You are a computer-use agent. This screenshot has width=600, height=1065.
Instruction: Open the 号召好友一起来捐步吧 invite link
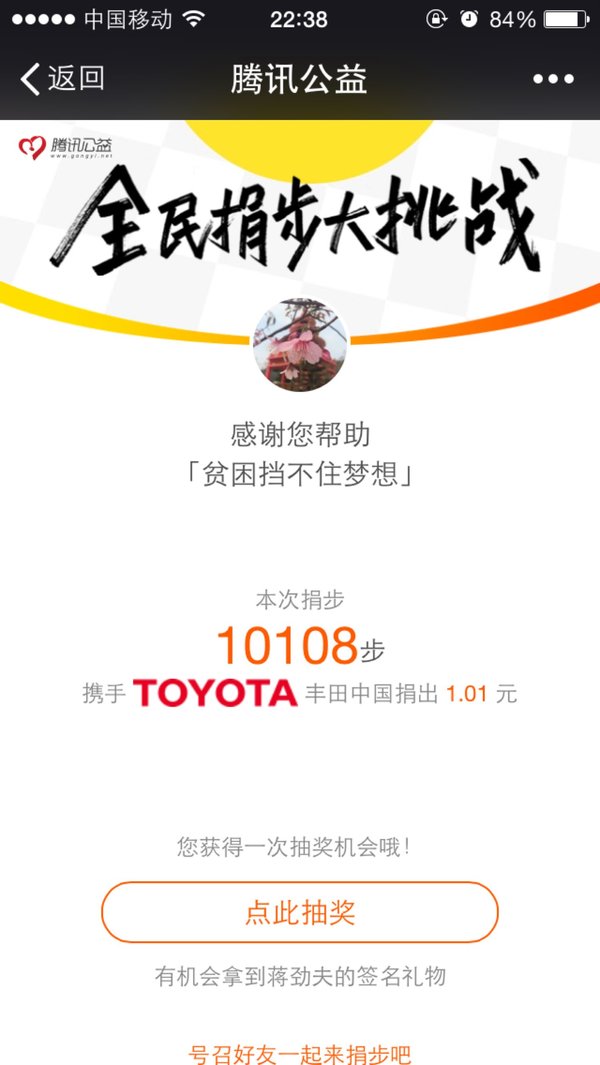pos(300,1053)
